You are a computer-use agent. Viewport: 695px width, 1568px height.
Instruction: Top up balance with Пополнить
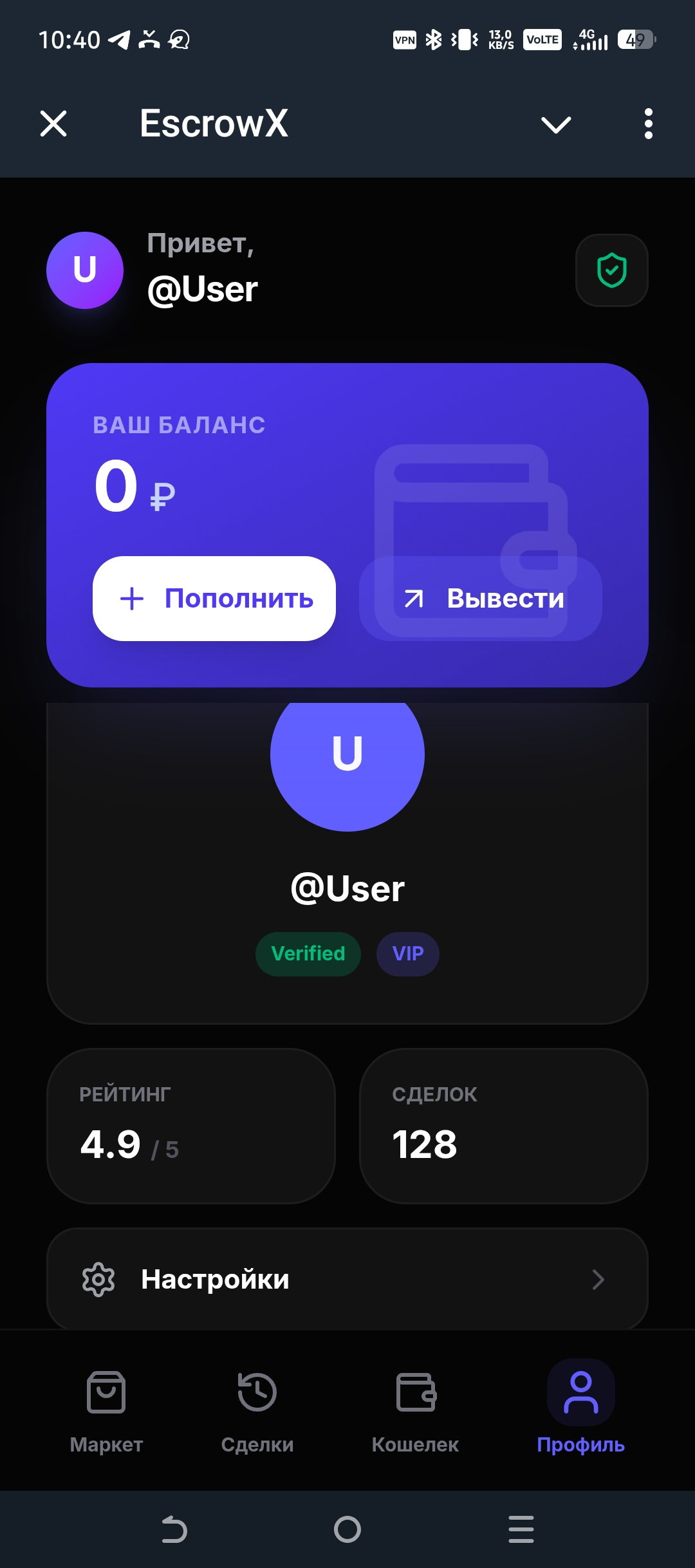(214, 599)
